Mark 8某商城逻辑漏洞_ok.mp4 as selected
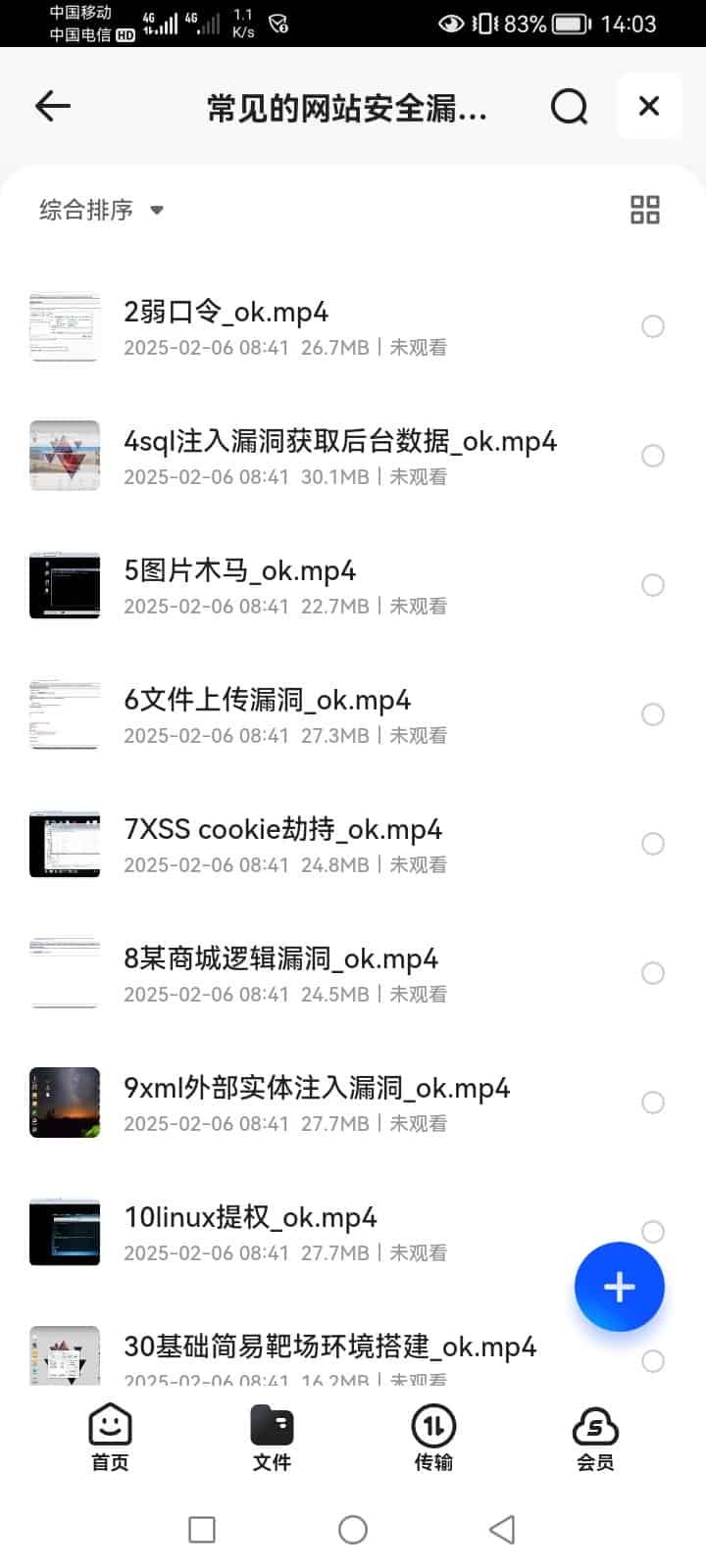706x1568 pixels. (x=653, y=973)
